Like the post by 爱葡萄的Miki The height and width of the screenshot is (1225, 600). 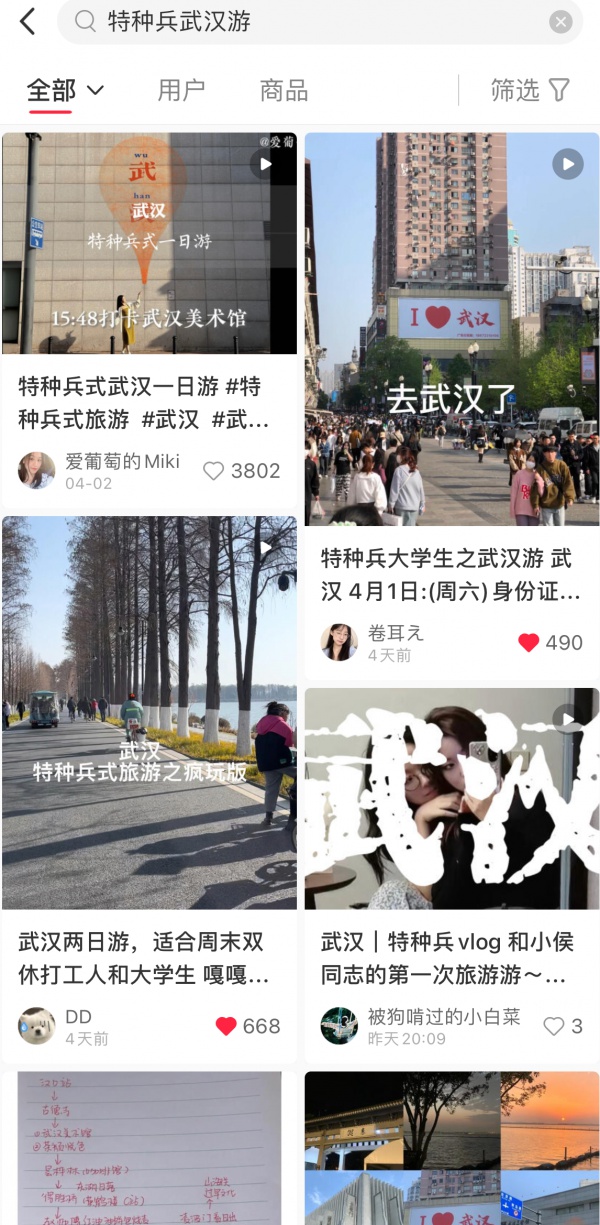coord(213,471)
